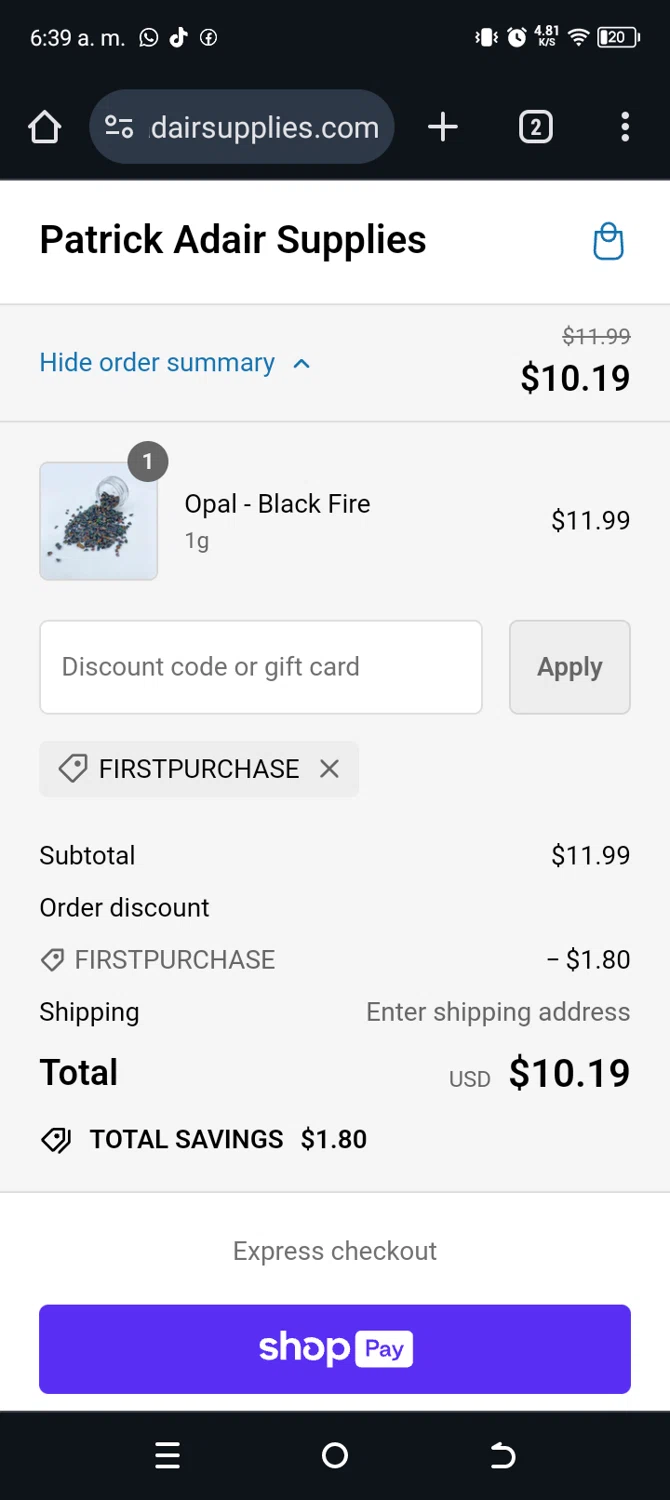Open a new browser tab
The height and width of the screenshot is (1500, 670).
pos(442,127)
